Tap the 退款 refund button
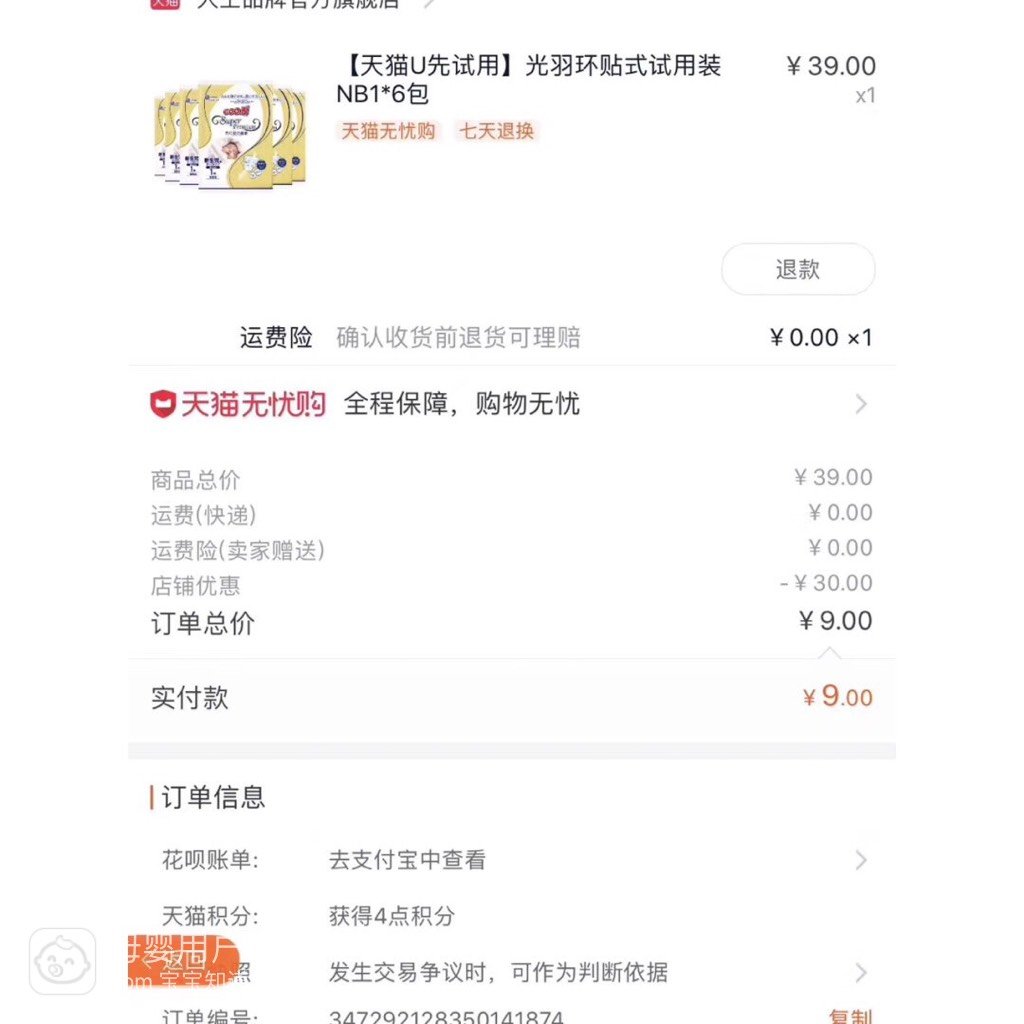Screen dimensions: 1024x1024 pos(797,269)
